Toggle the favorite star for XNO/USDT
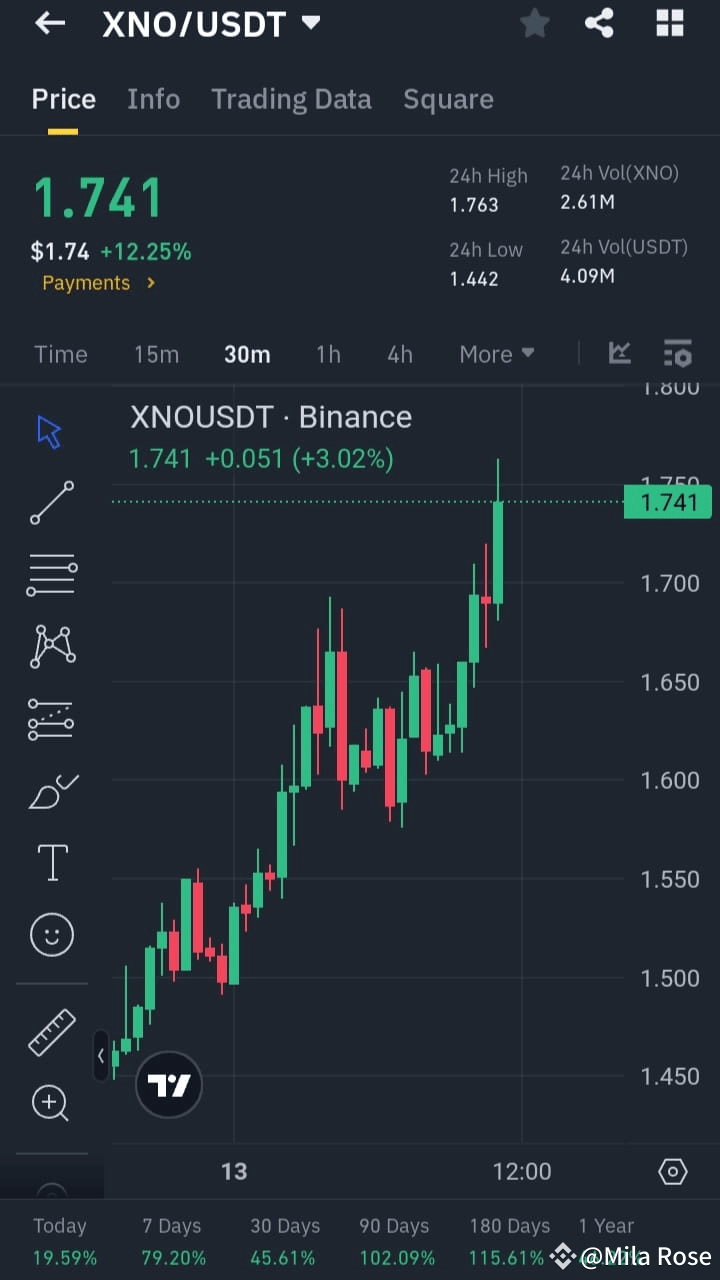Screen dimensions: 720x1280 click(x=534, y=23)
